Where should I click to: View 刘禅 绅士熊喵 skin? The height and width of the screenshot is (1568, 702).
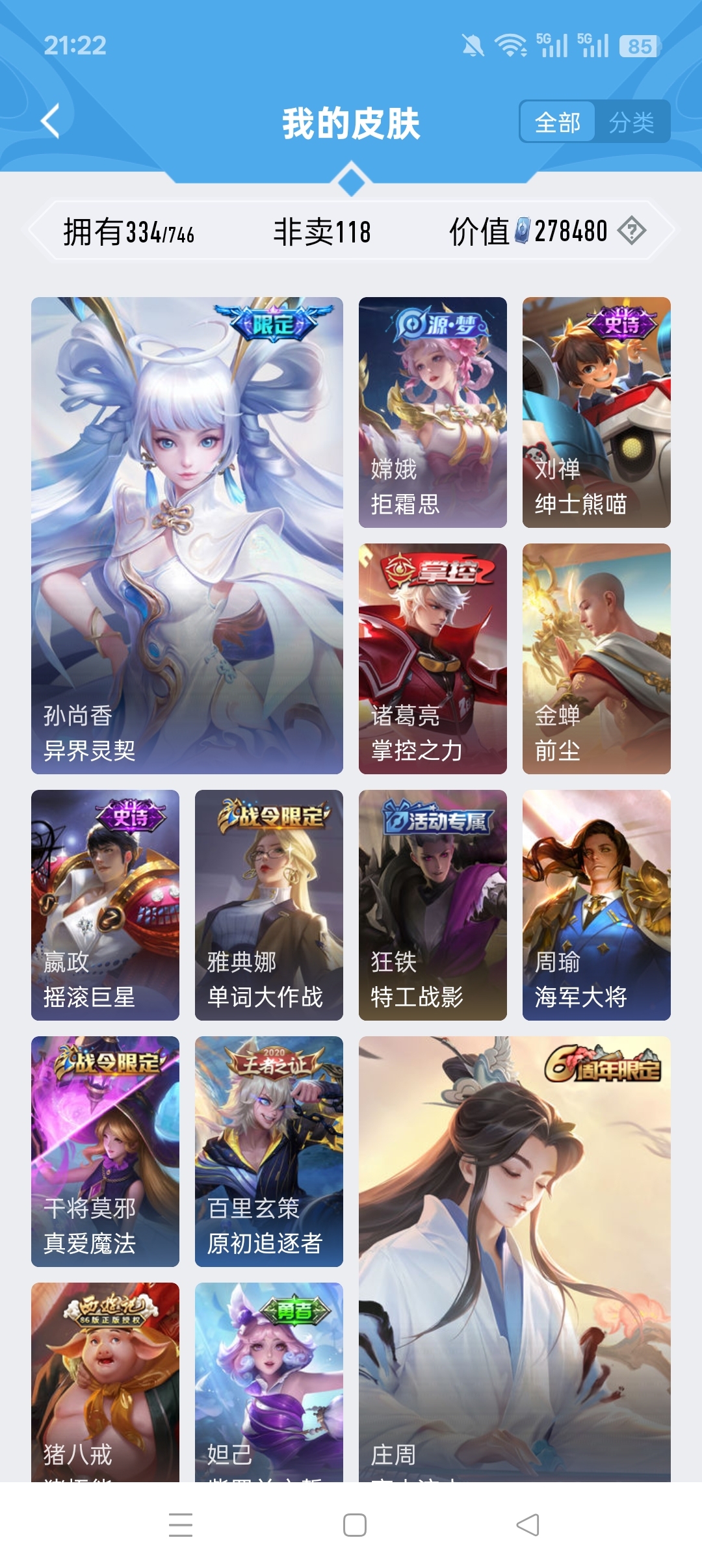[596, 412]
